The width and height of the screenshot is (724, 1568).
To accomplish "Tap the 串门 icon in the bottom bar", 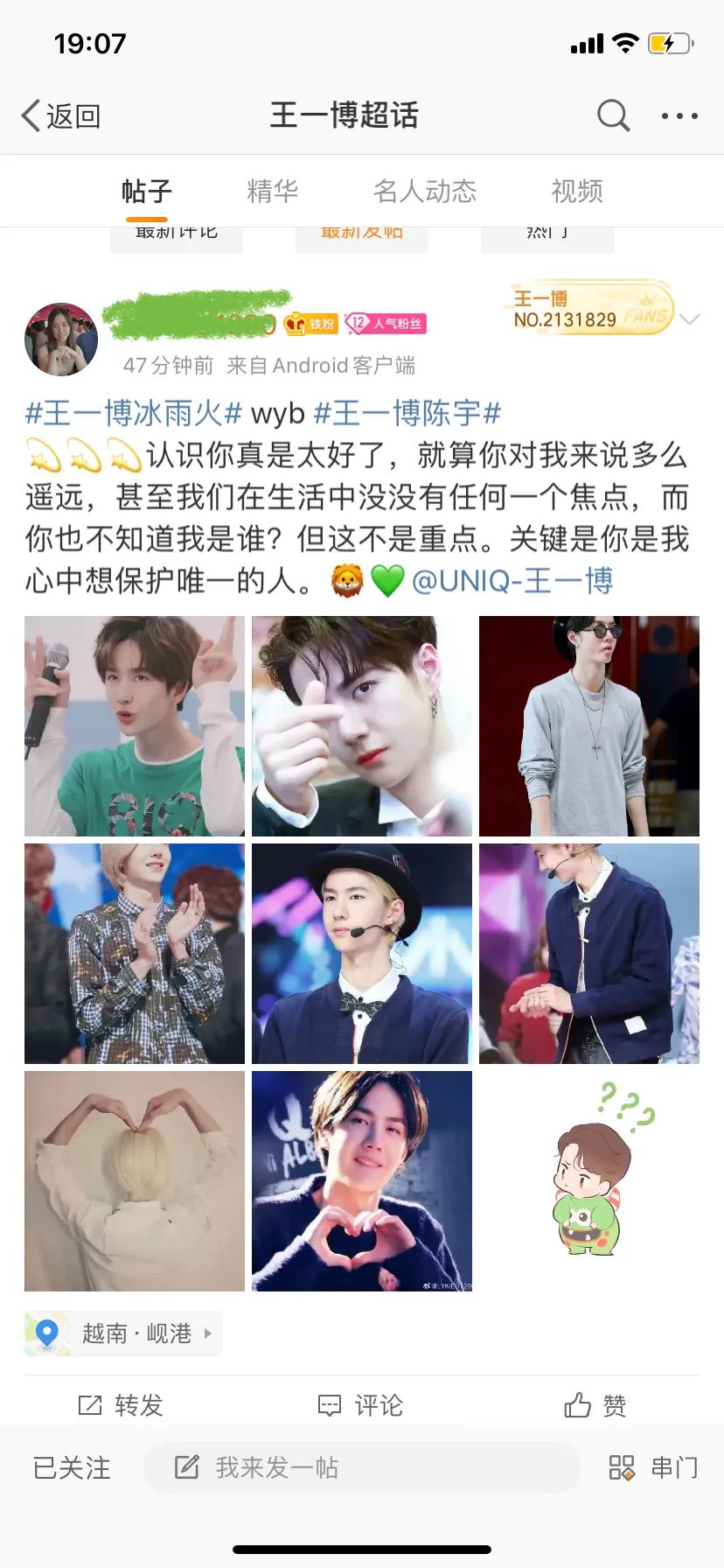I will pos(675,1468).
